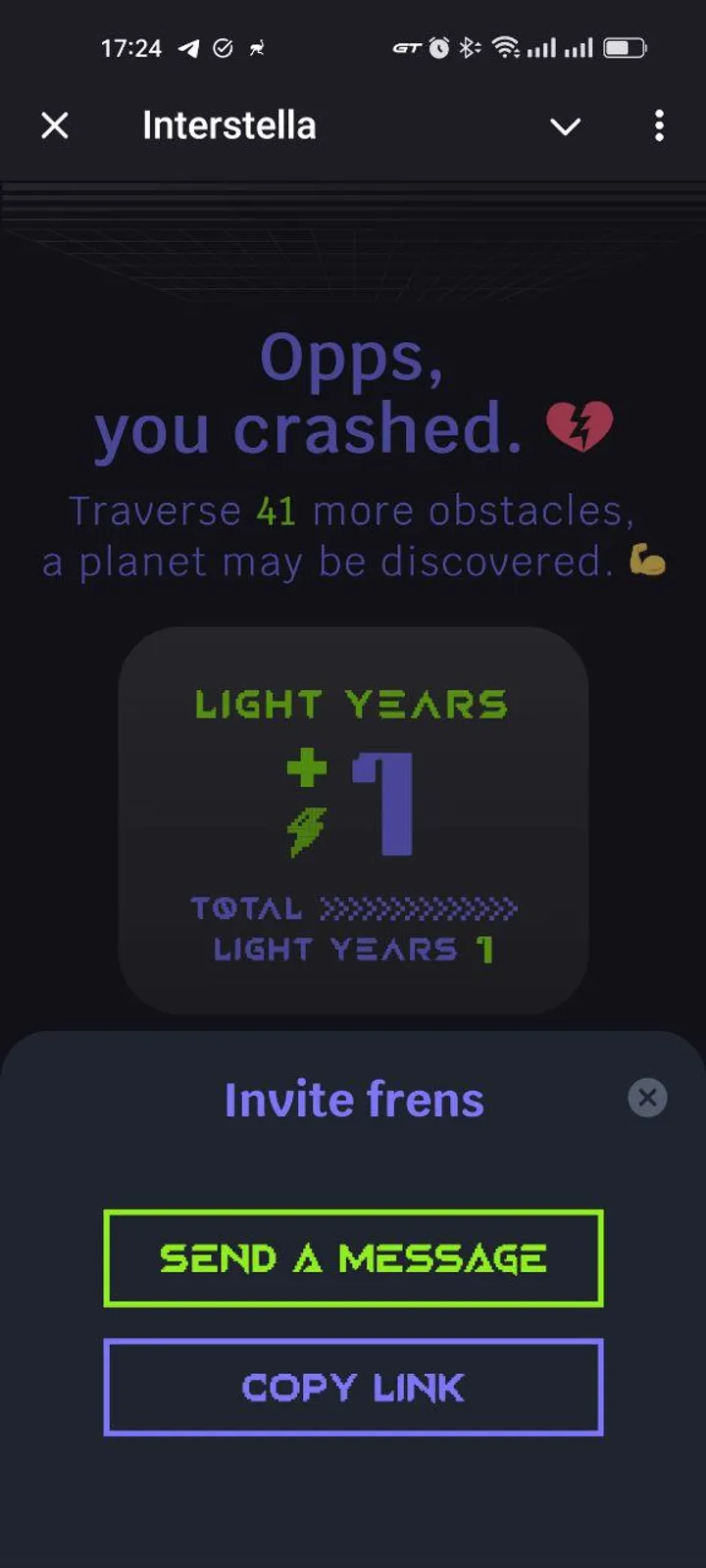The width and height of the screenshot is (706, 1568).
Task: Tap the battery indicator
Action: click(x=625, y=46)
